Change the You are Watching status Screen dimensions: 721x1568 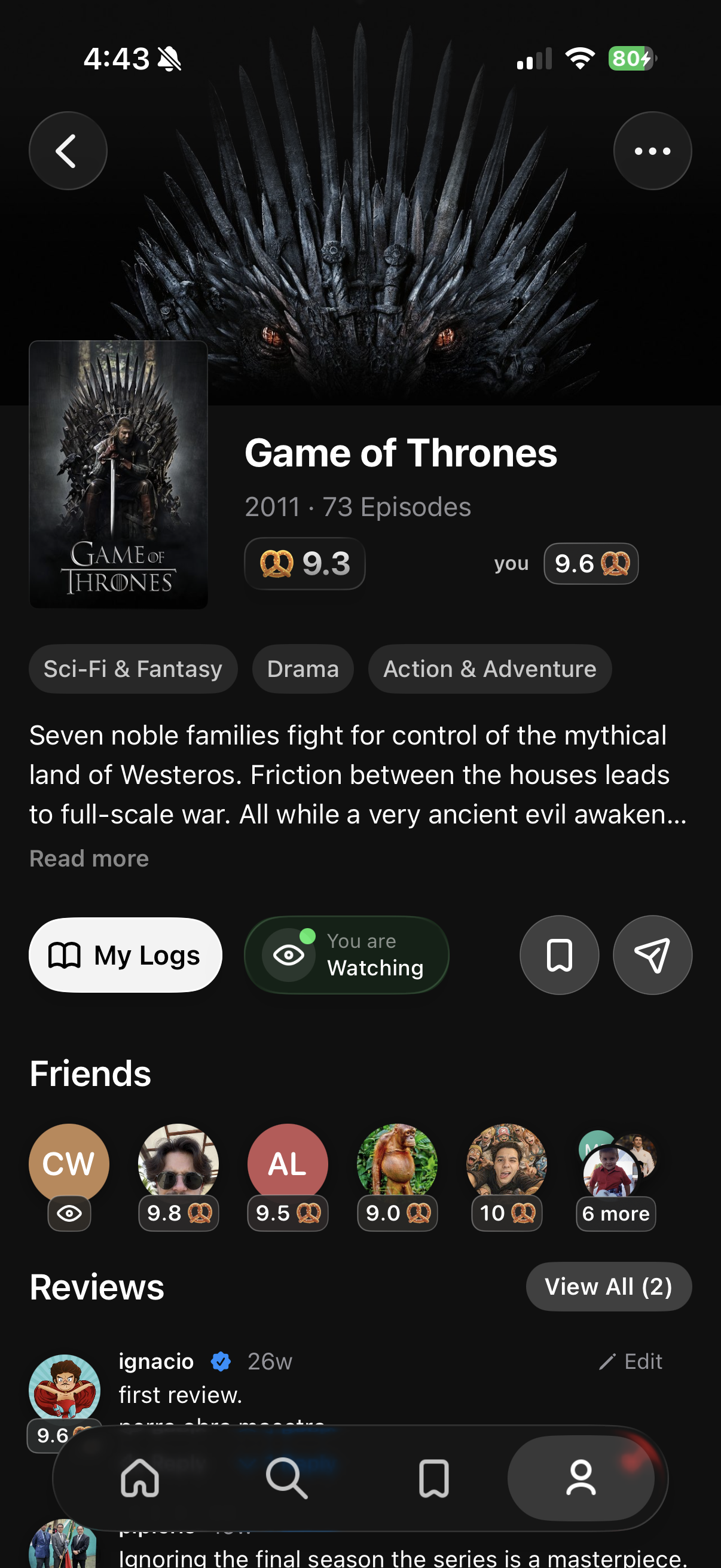(x=346, y=954)
